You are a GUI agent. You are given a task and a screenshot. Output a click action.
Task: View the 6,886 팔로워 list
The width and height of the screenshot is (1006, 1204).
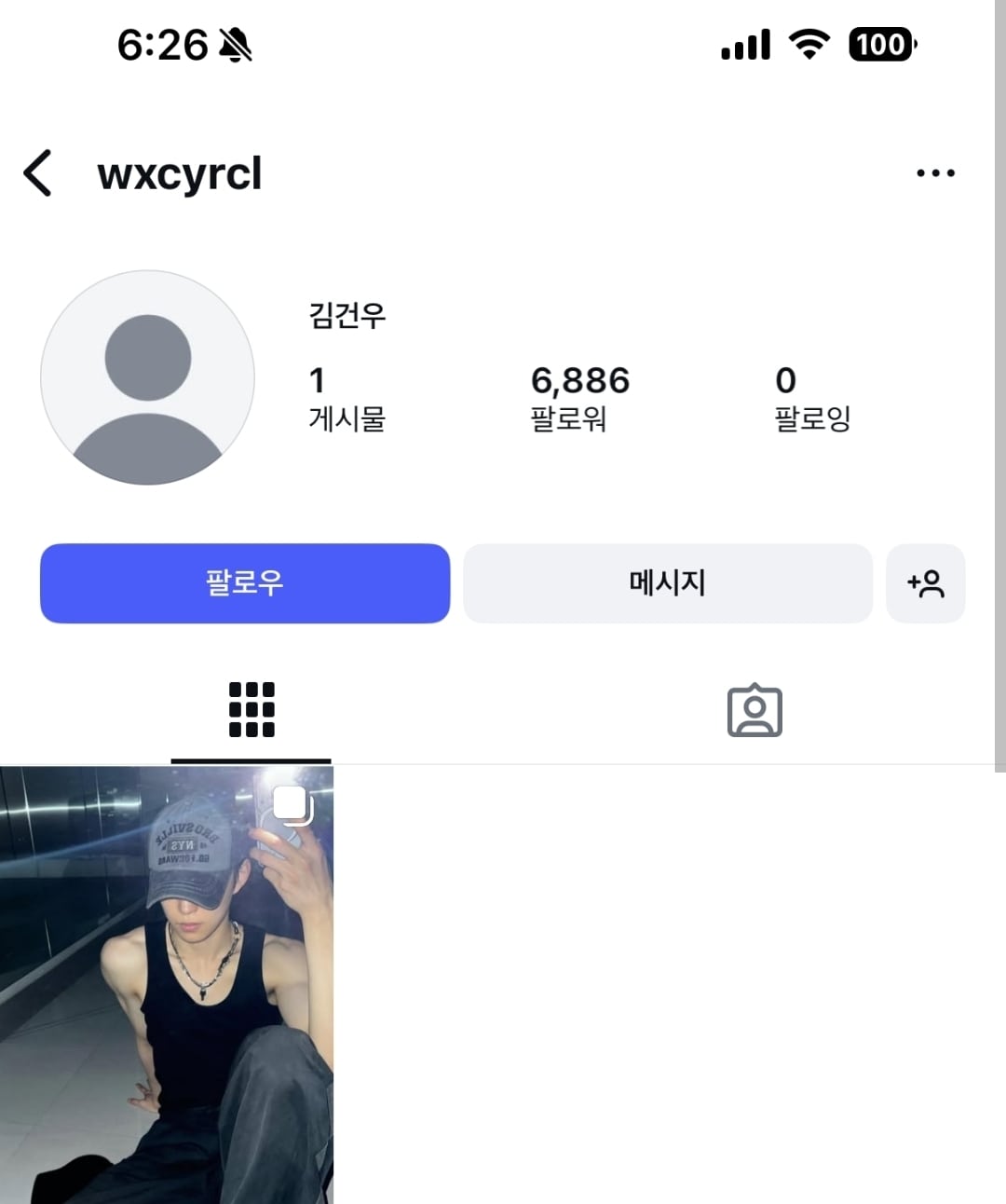(x=579, y=398)
